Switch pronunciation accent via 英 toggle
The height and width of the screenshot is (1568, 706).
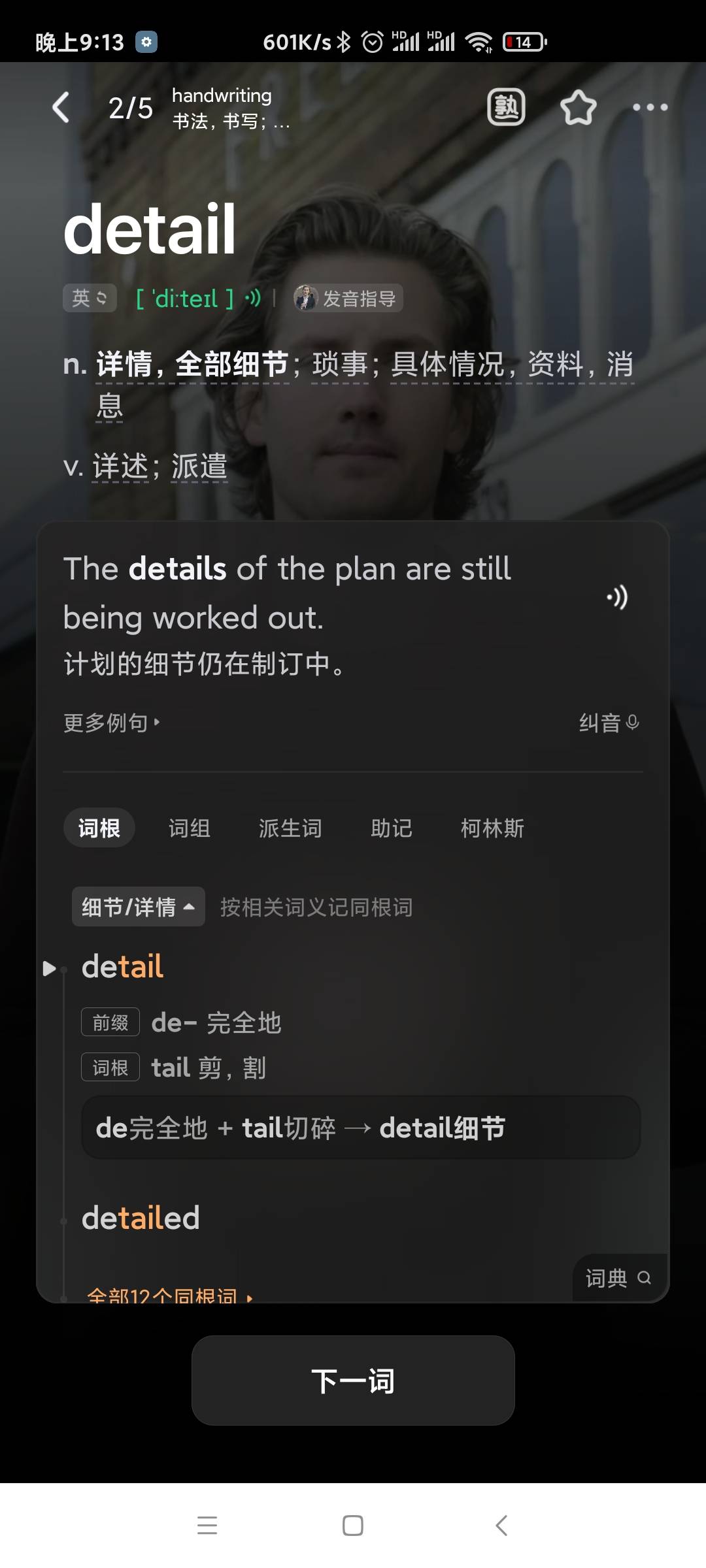click(x=90, y=298)
